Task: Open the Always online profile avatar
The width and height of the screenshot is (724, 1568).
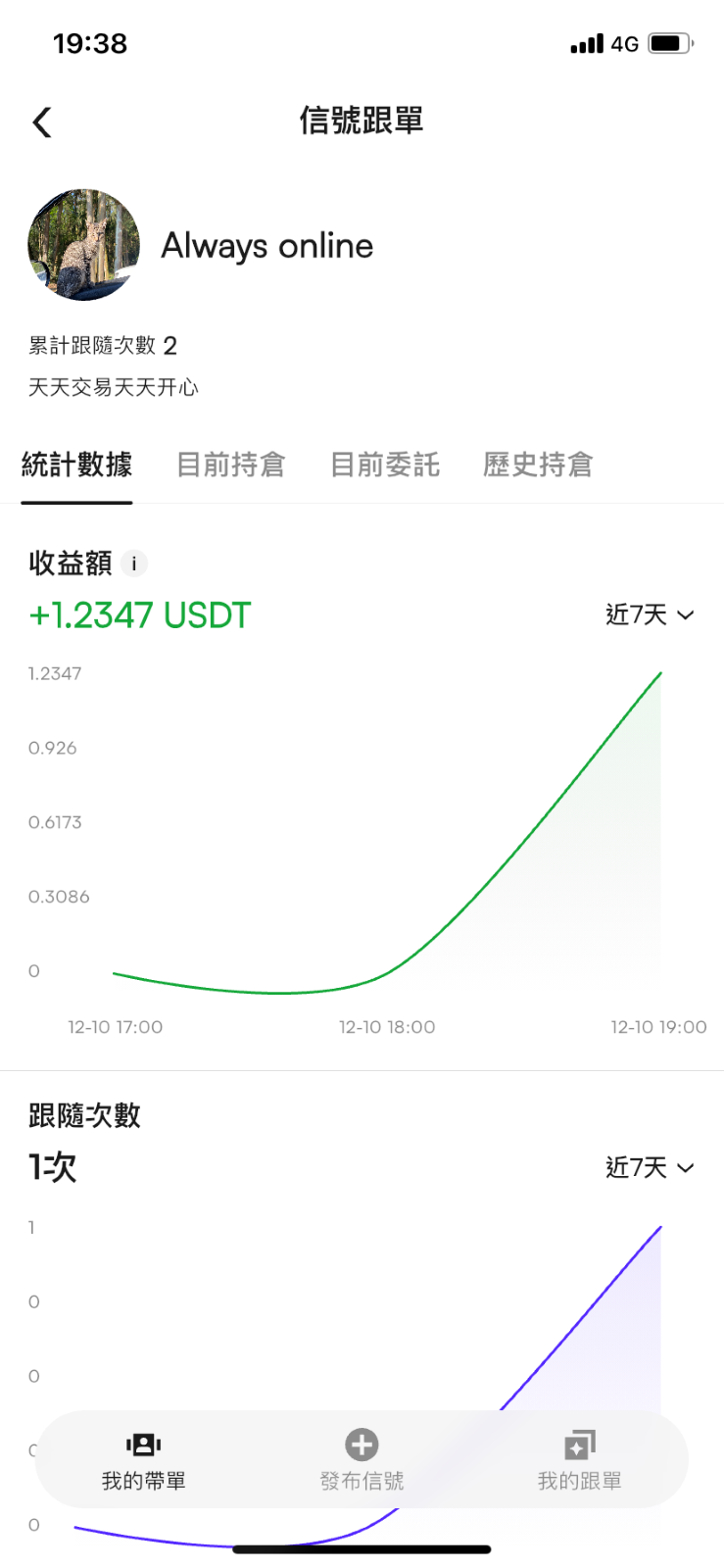Action: coord(84,245)
